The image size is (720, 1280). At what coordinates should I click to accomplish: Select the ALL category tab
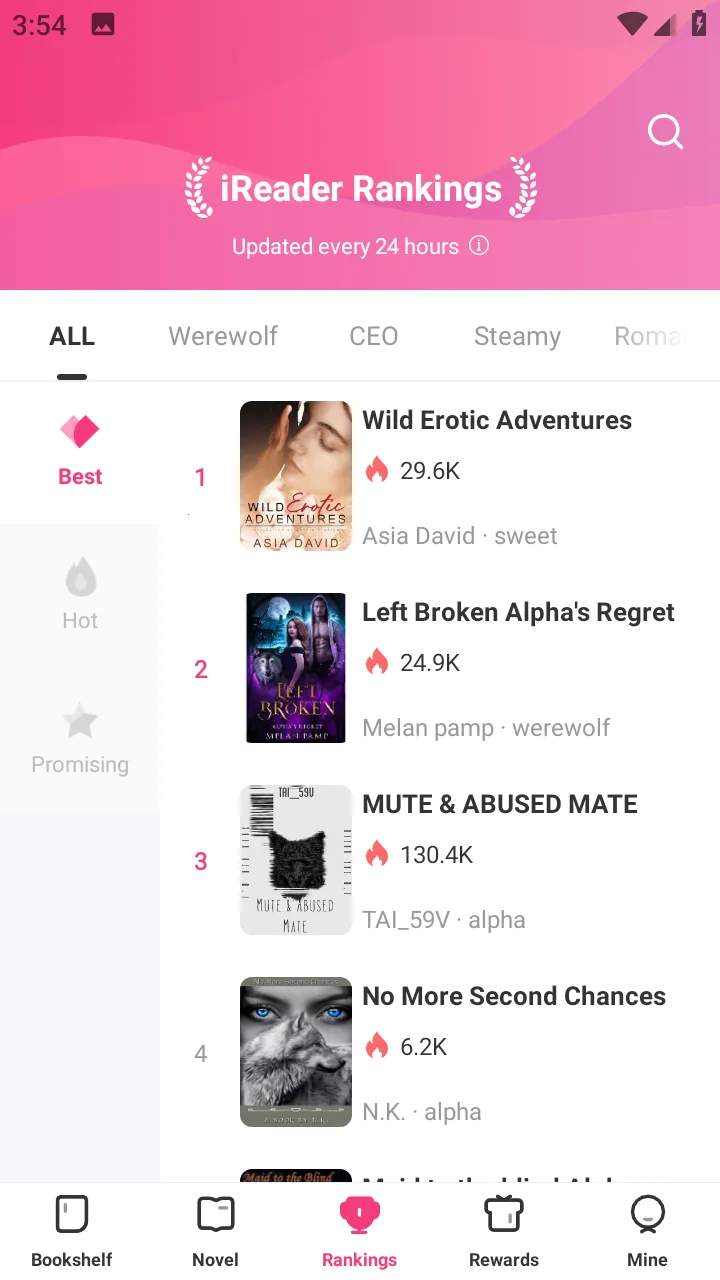pos(72,336)
